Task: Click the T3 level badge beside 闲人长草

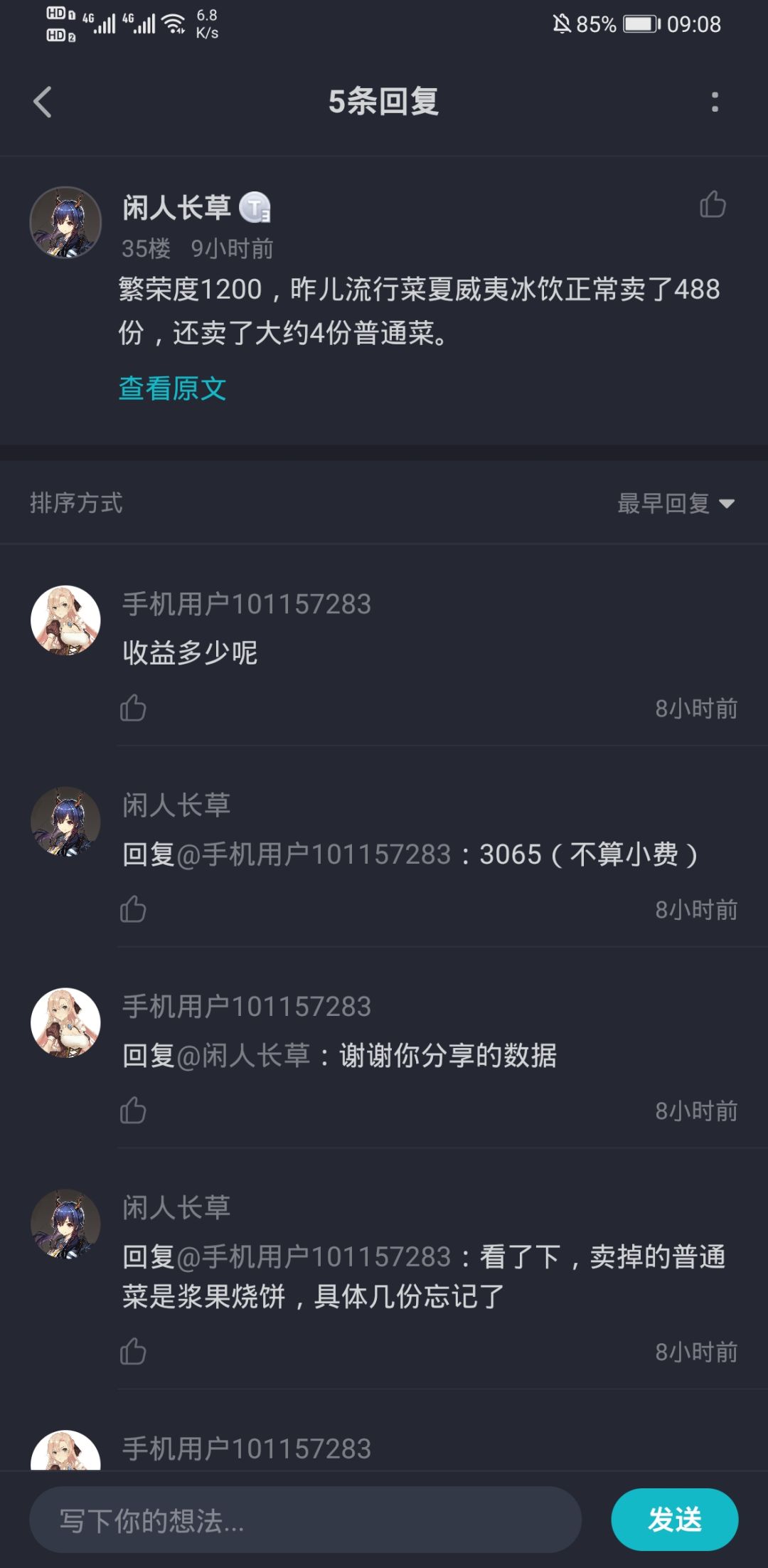Action: [x=257, y=207]
